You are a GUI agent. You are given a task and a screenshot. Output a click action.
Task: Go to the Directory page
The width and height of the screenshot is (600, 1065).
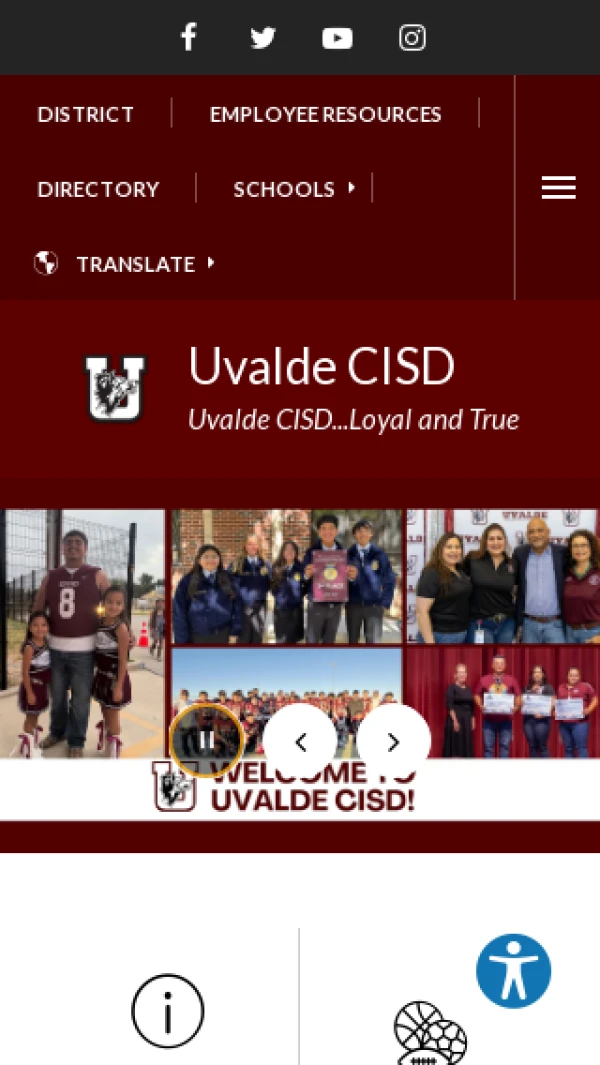[x=98, y=189]
